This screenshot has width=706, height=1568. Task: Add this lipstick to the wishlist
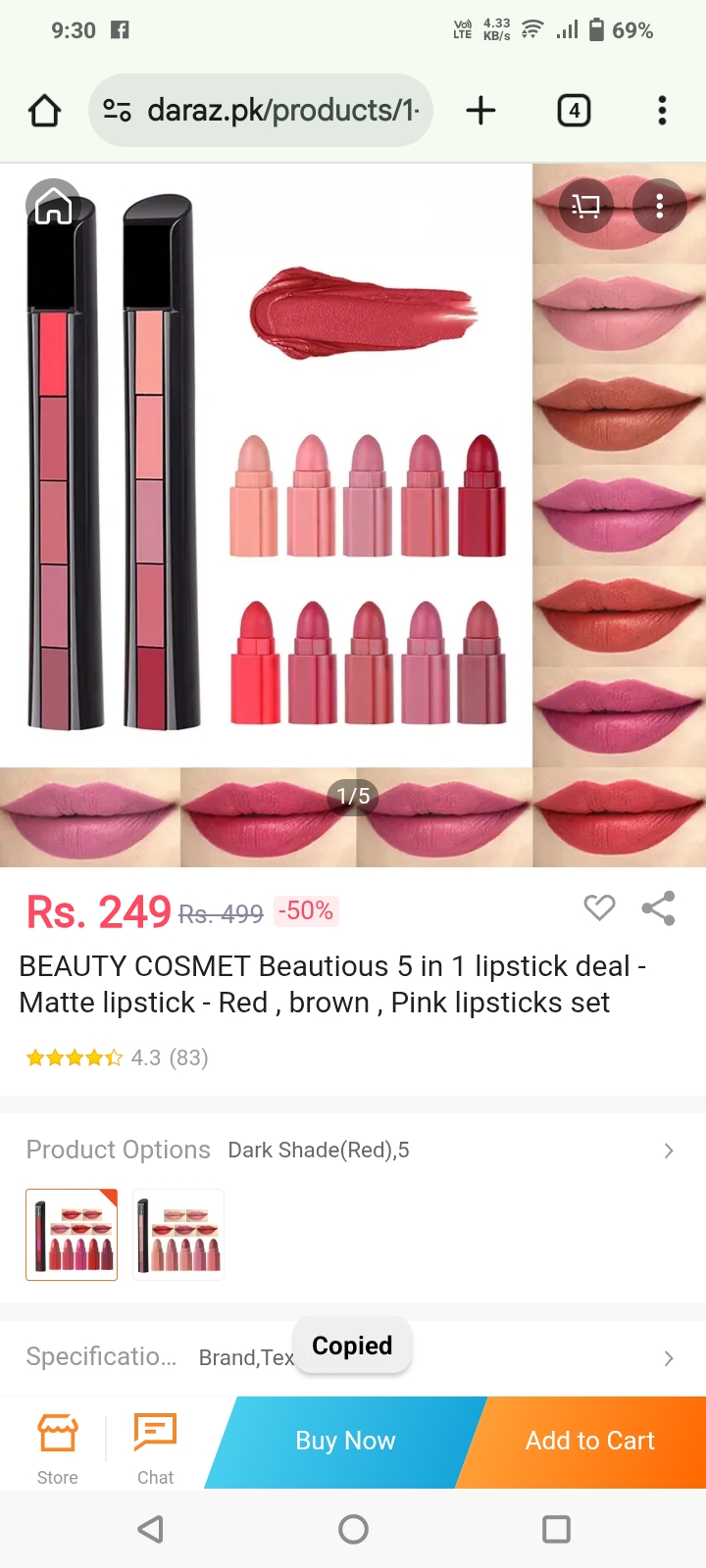pos(599,908)
